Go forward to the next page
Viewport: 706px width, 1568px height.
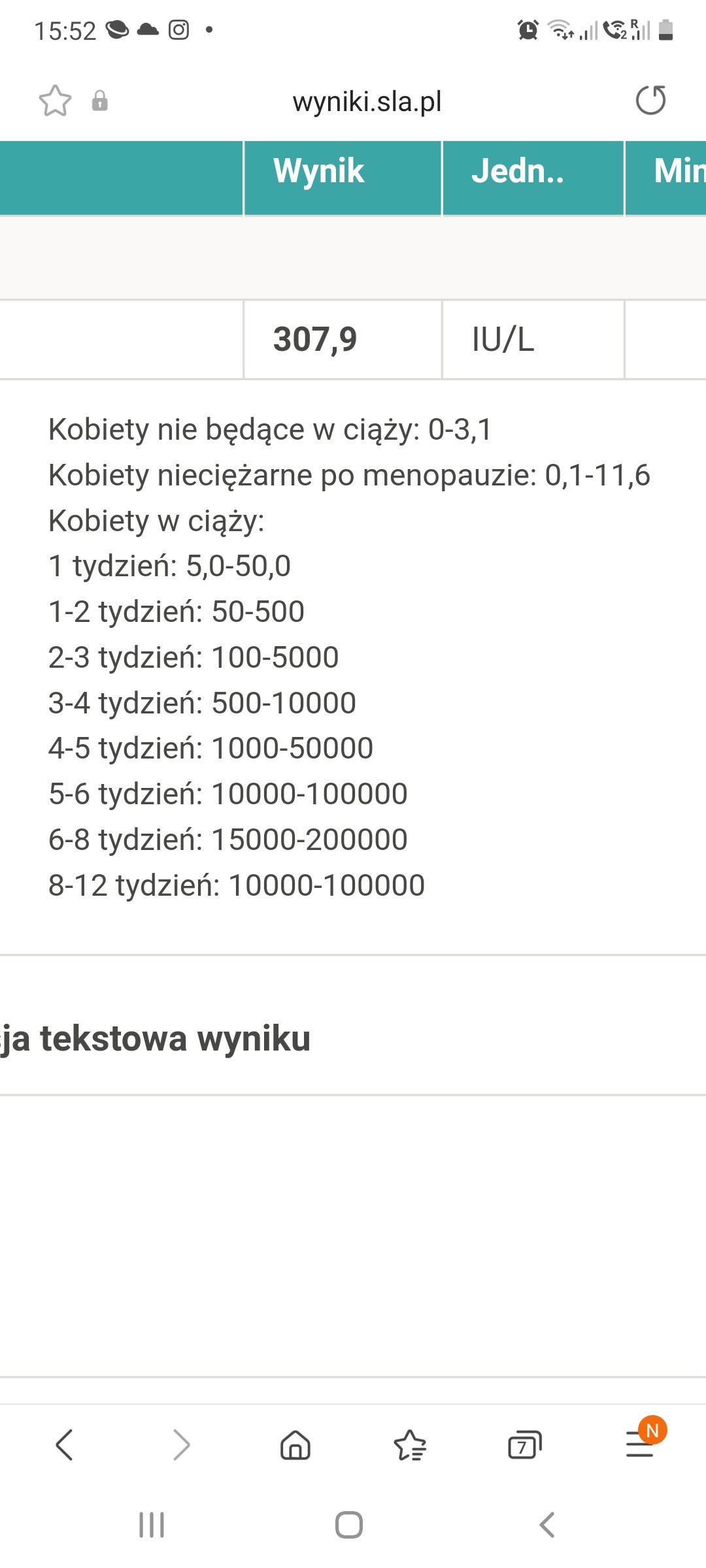181,1445
